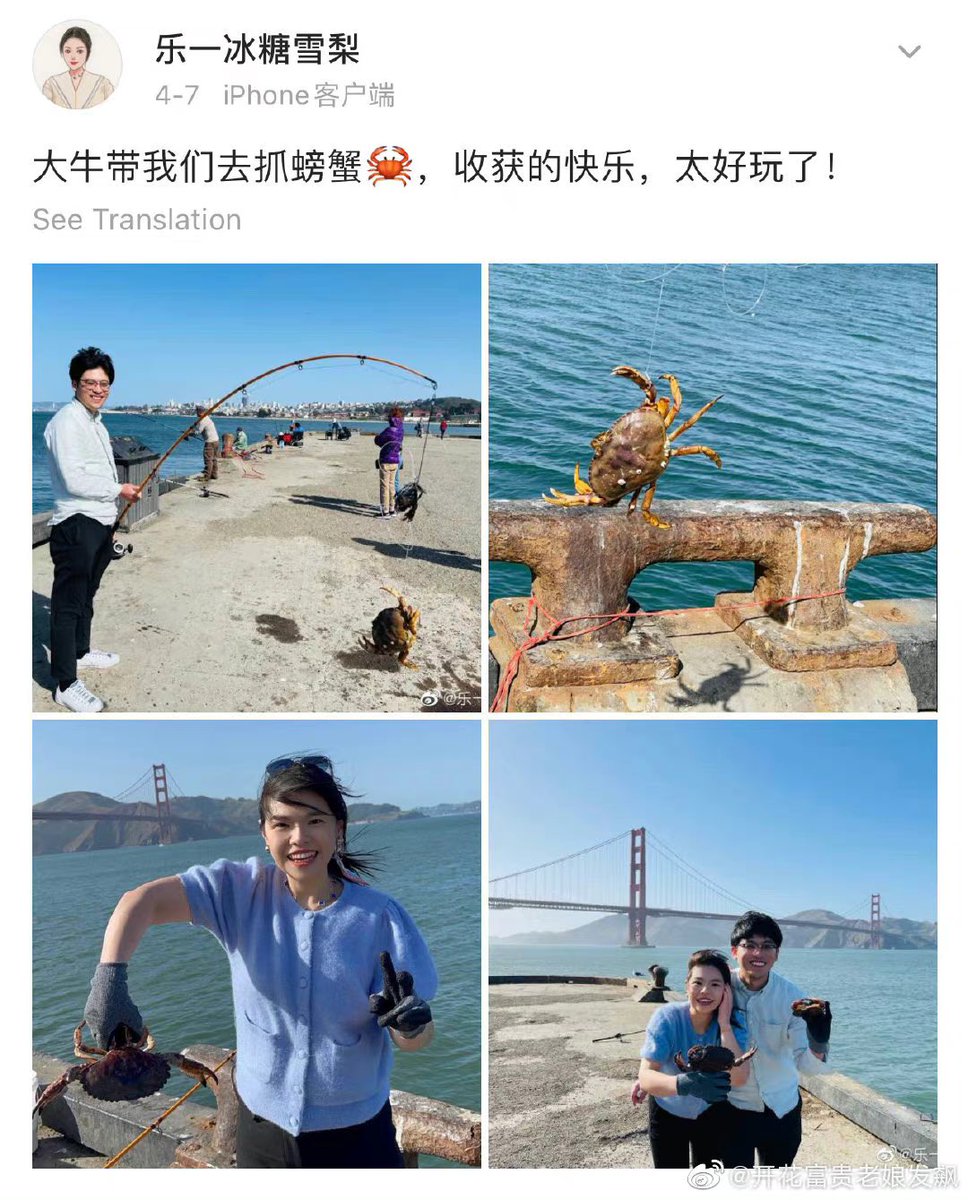The width and height of the screenshot is (968, 1200).
Task: Tap See Translation under the post
Action: [x=137, y=220]
